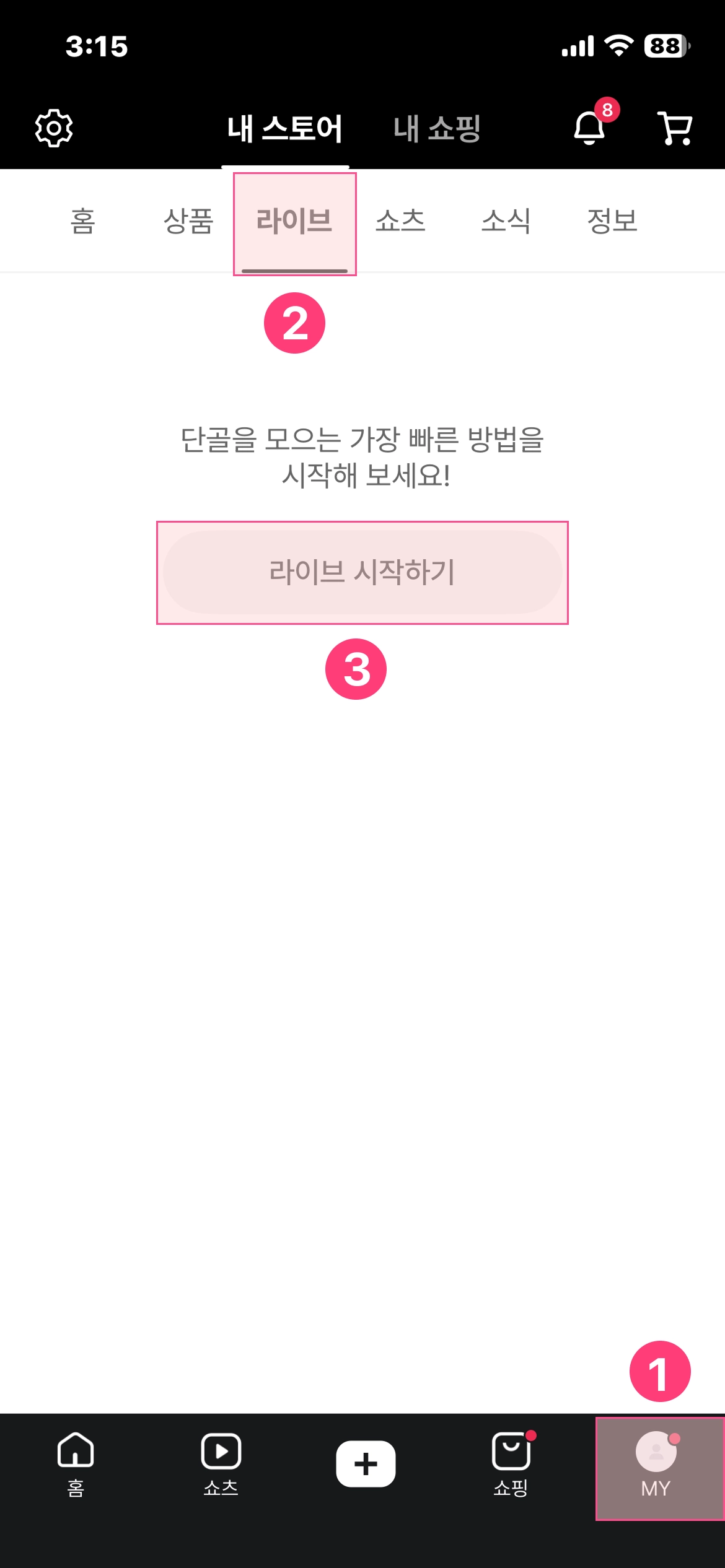Open 쇼츠 in the bottom navigation
Screen dimensions: 725x1568
(221, 1464)
